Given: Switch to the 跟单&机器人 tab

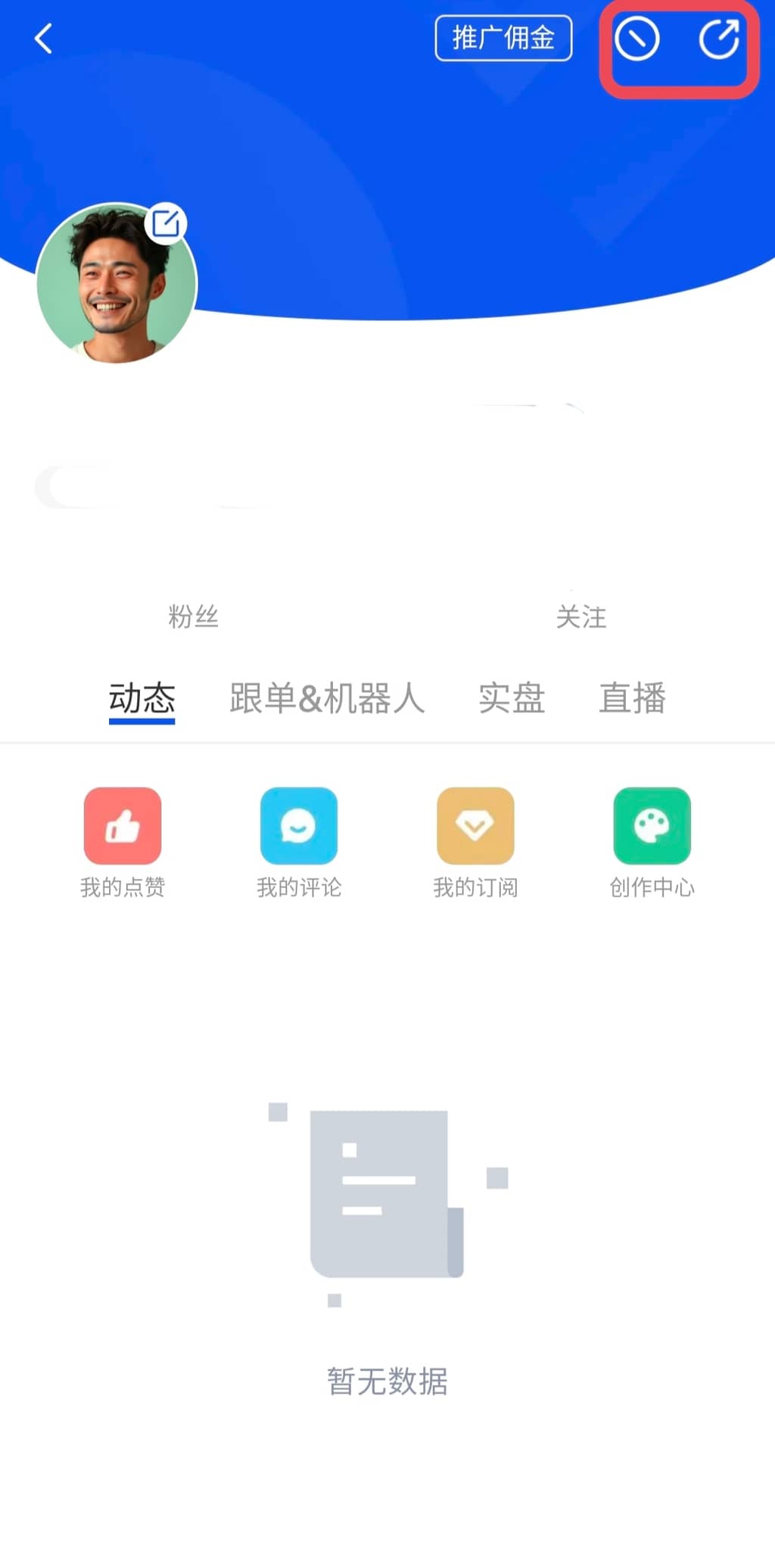Looking at the screenshot, I should click(x=327, y=698).
